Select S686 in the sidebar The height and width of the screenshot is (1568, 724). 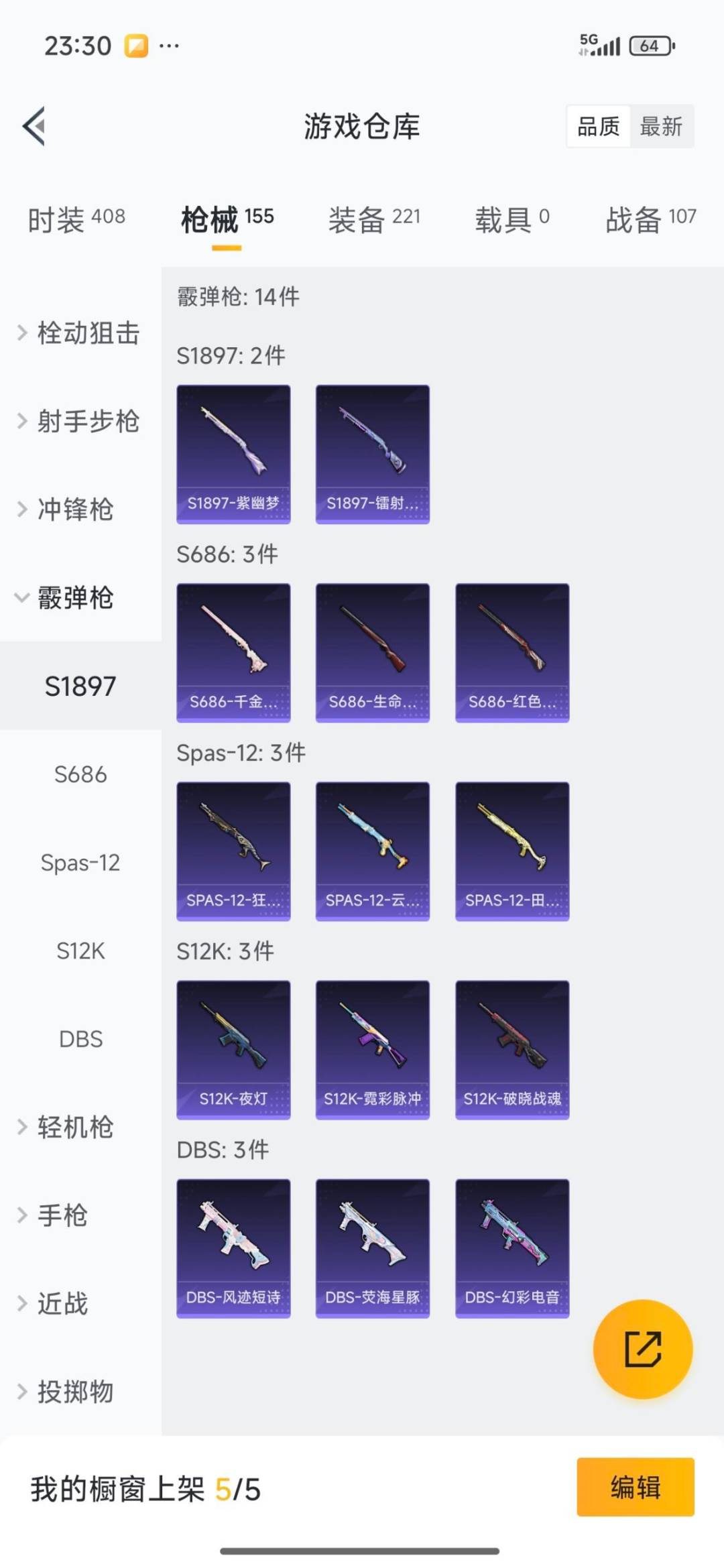80,775
